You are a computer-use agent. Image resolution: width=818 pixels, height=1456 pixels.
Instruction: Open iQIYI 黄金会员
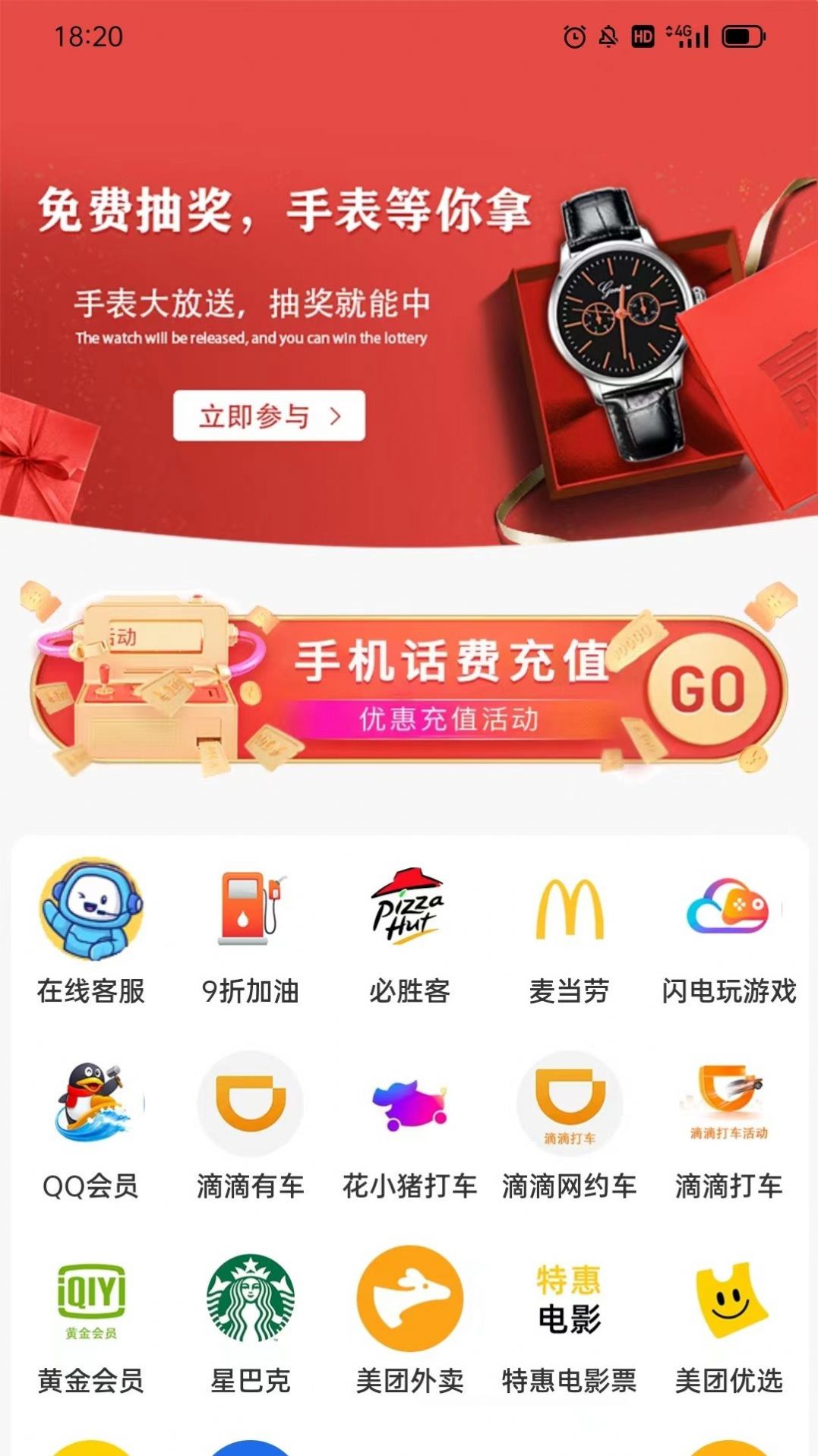pos(91,1320)
